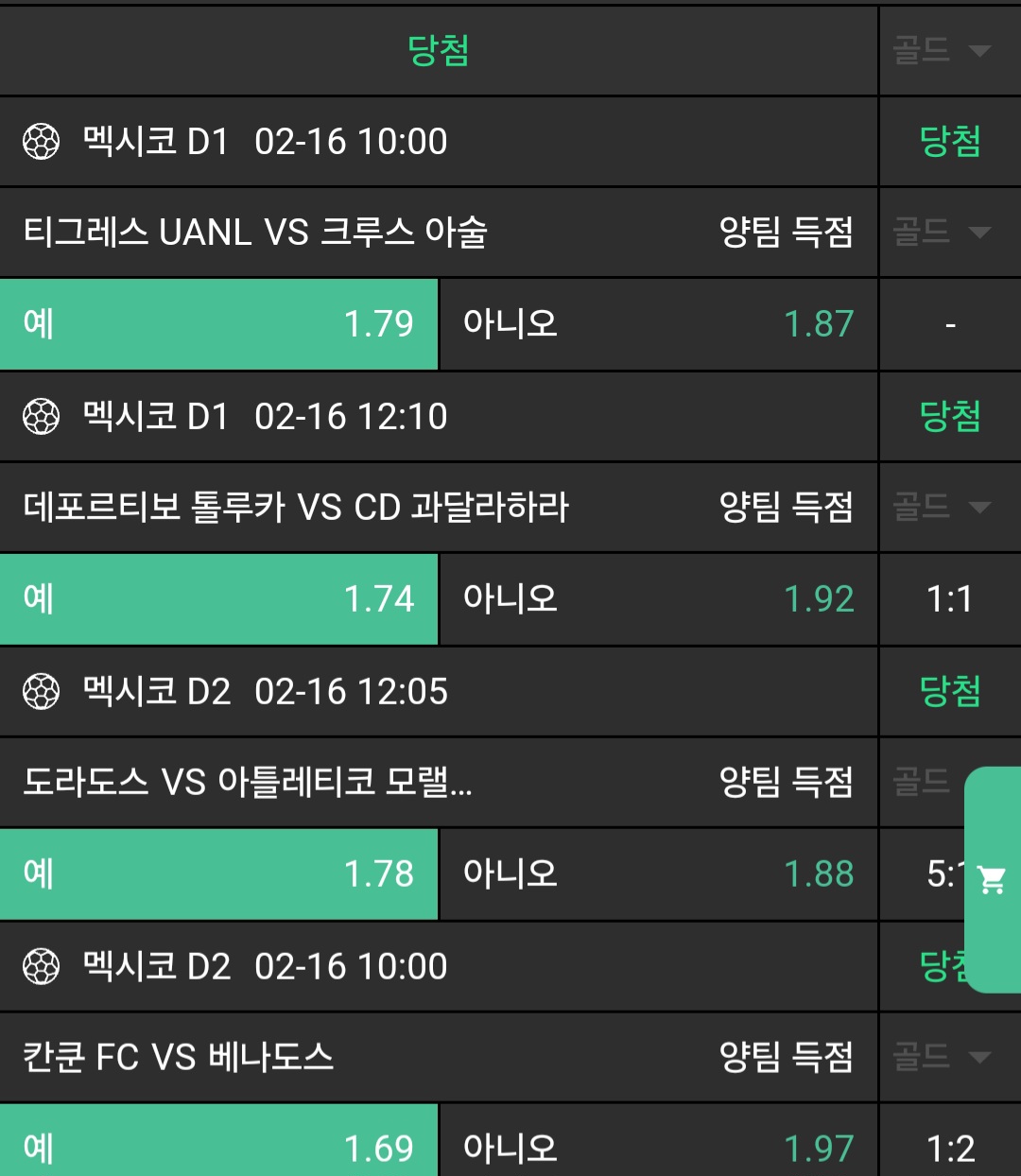The height and width of the screenshot is (1176, 1021).
Task: Pick 예 1.78 for 도라도스 match
Action: click(x=218, y=874)
